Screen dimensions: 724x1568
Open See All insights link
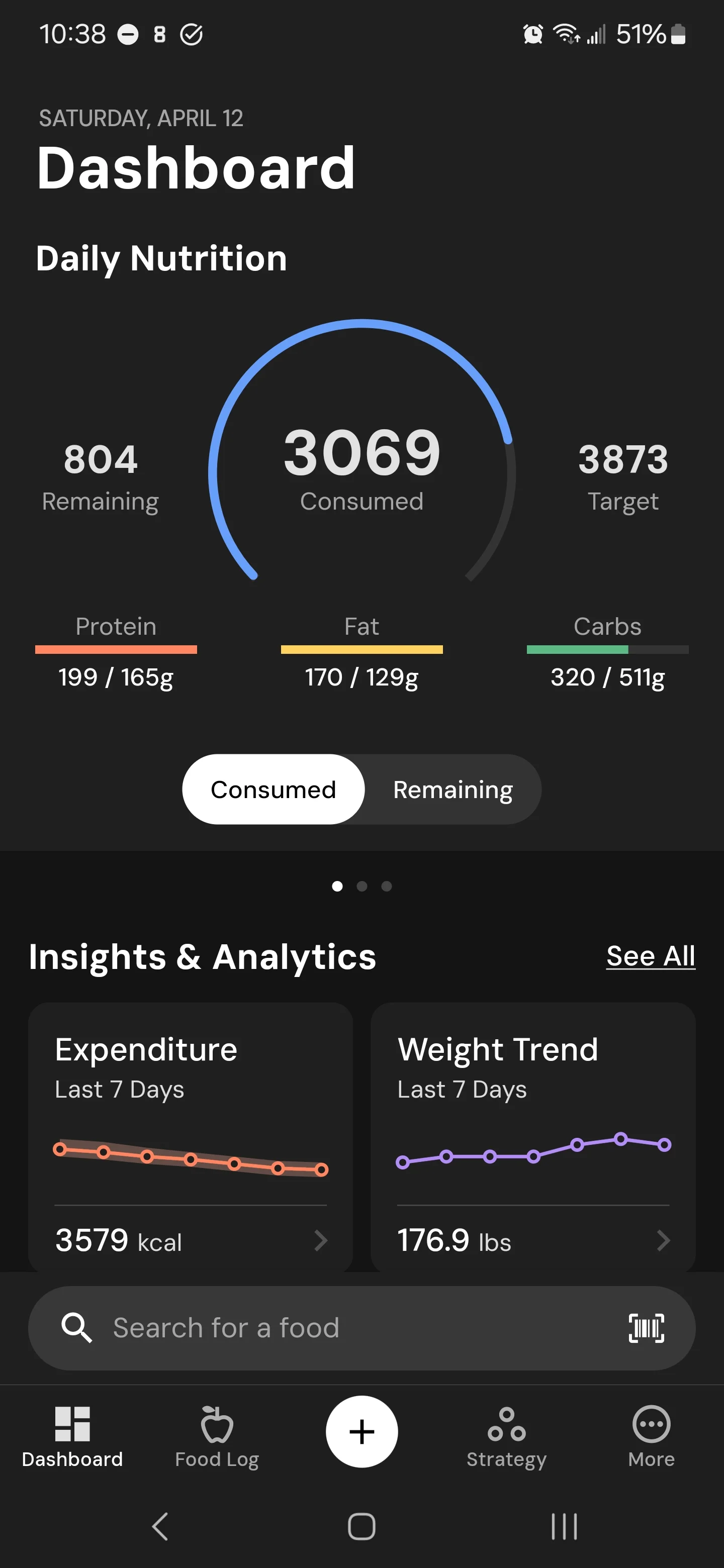pos(650,956)
